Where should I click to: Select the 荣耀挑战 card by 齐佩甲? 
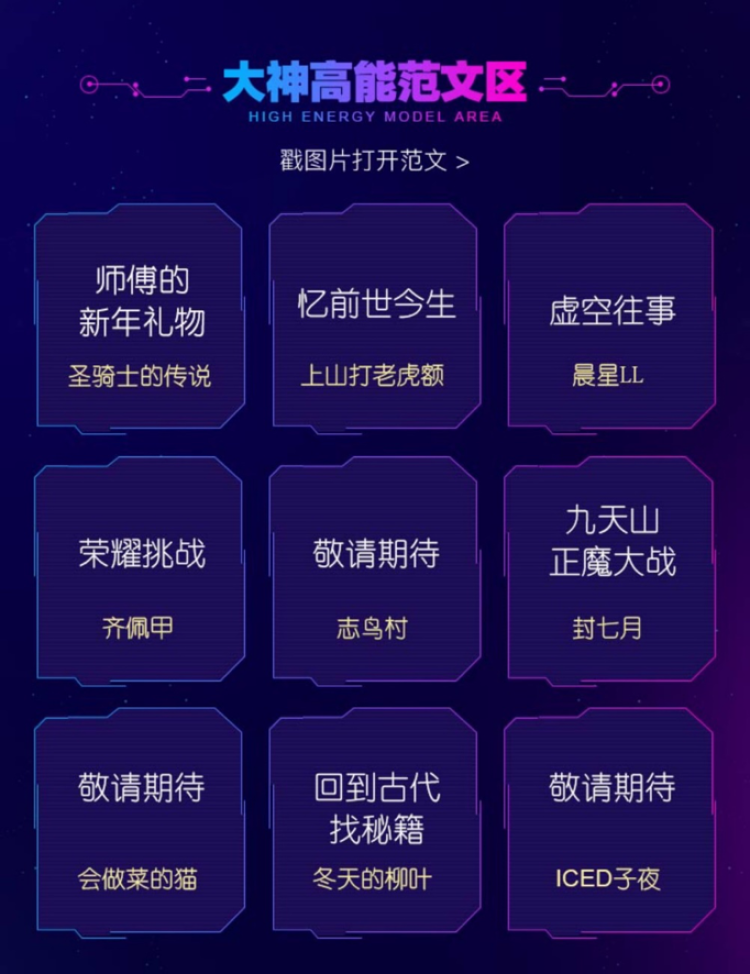(140, 572)
